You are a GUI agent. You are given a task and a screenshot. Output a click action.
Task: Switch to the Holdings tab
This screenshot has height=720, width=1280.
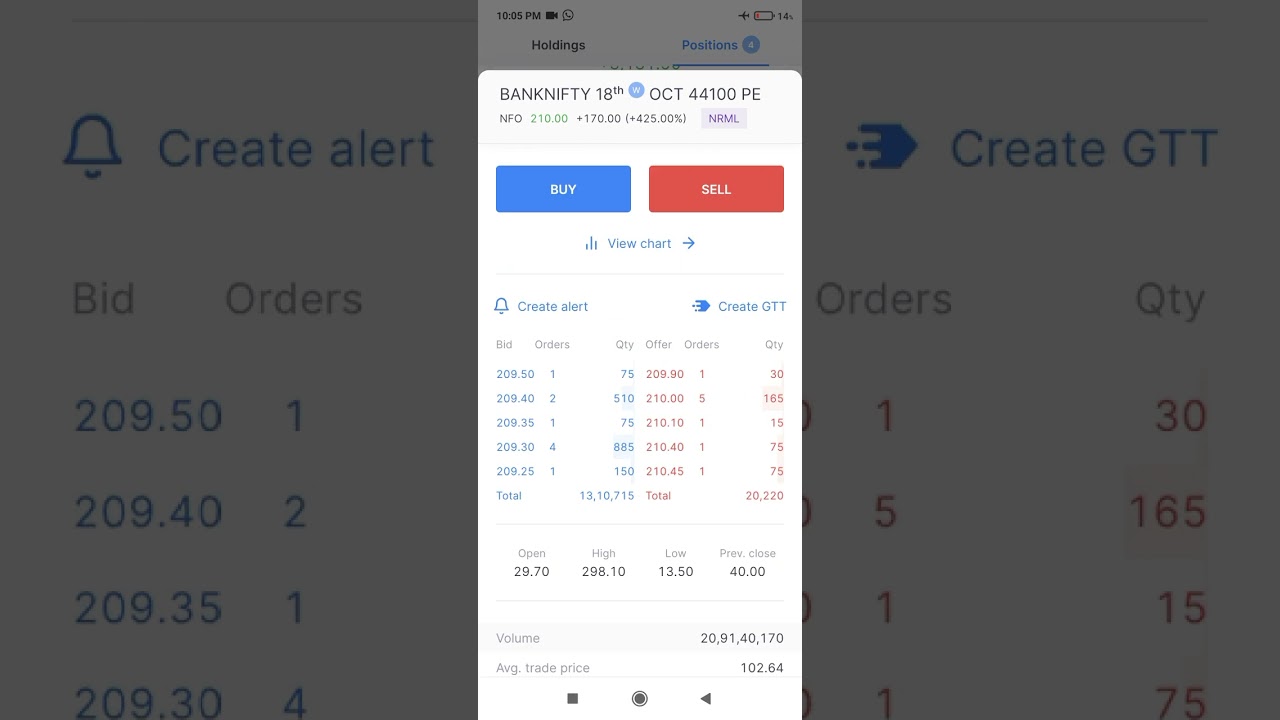558,45
